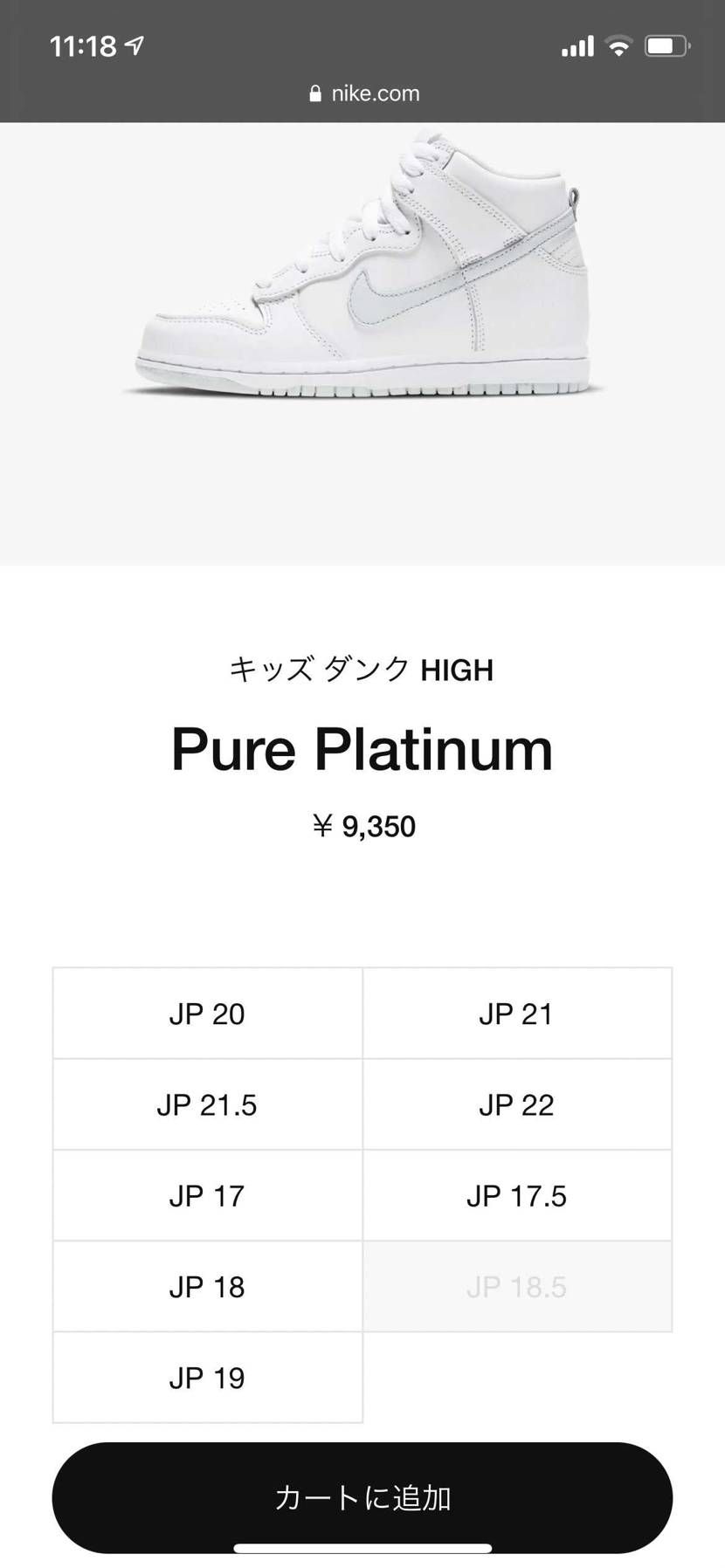Select size JP 18

207,1285
